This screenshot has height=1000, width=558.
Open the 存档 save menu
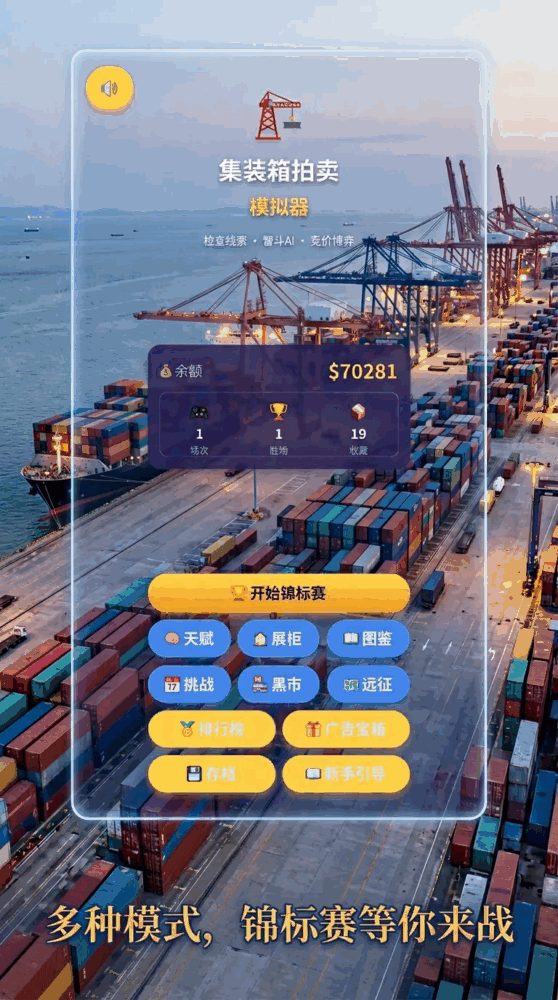point(212,774)
